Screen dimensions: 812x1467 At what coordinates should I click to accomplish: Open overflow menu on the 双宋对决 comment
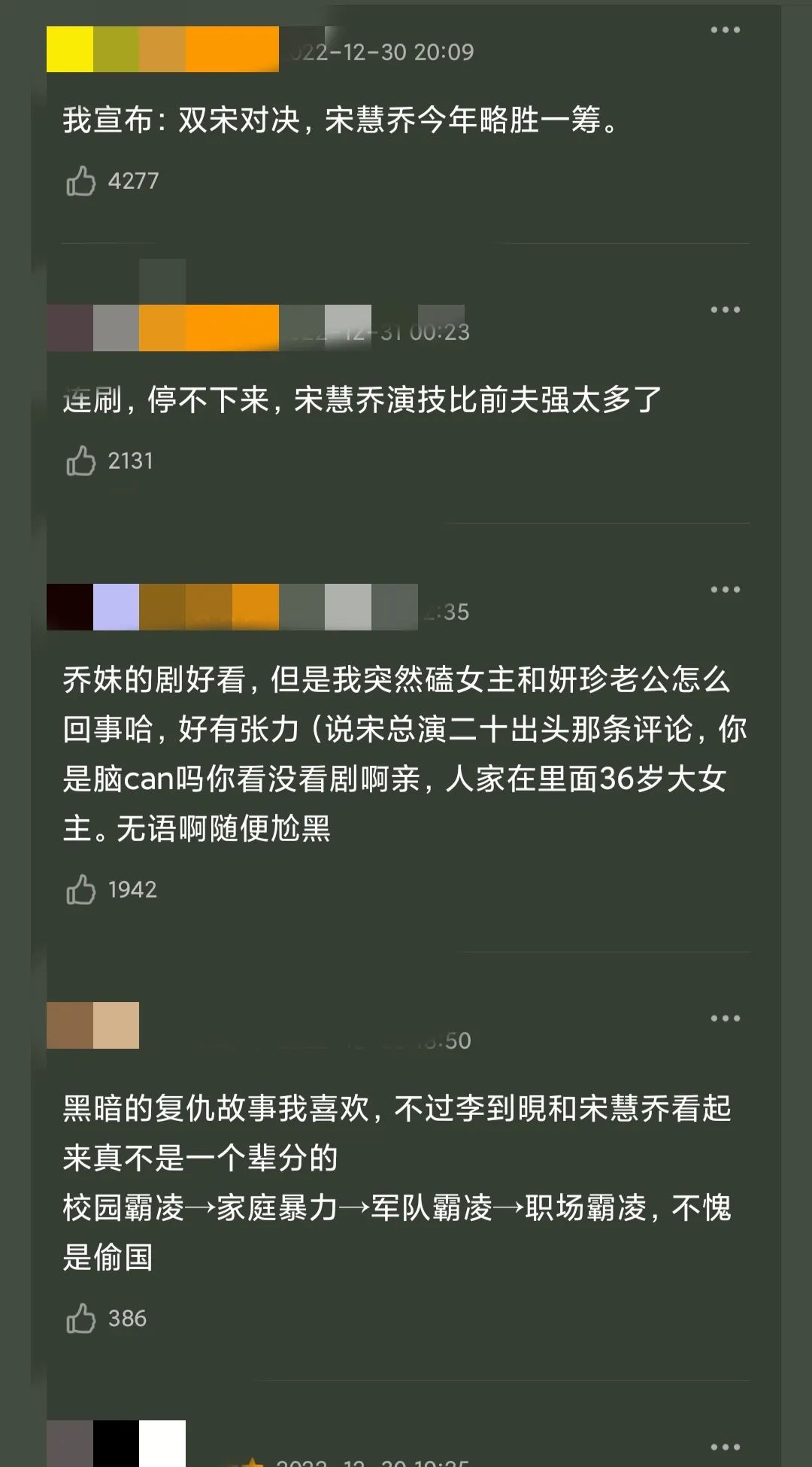point(725,30)
